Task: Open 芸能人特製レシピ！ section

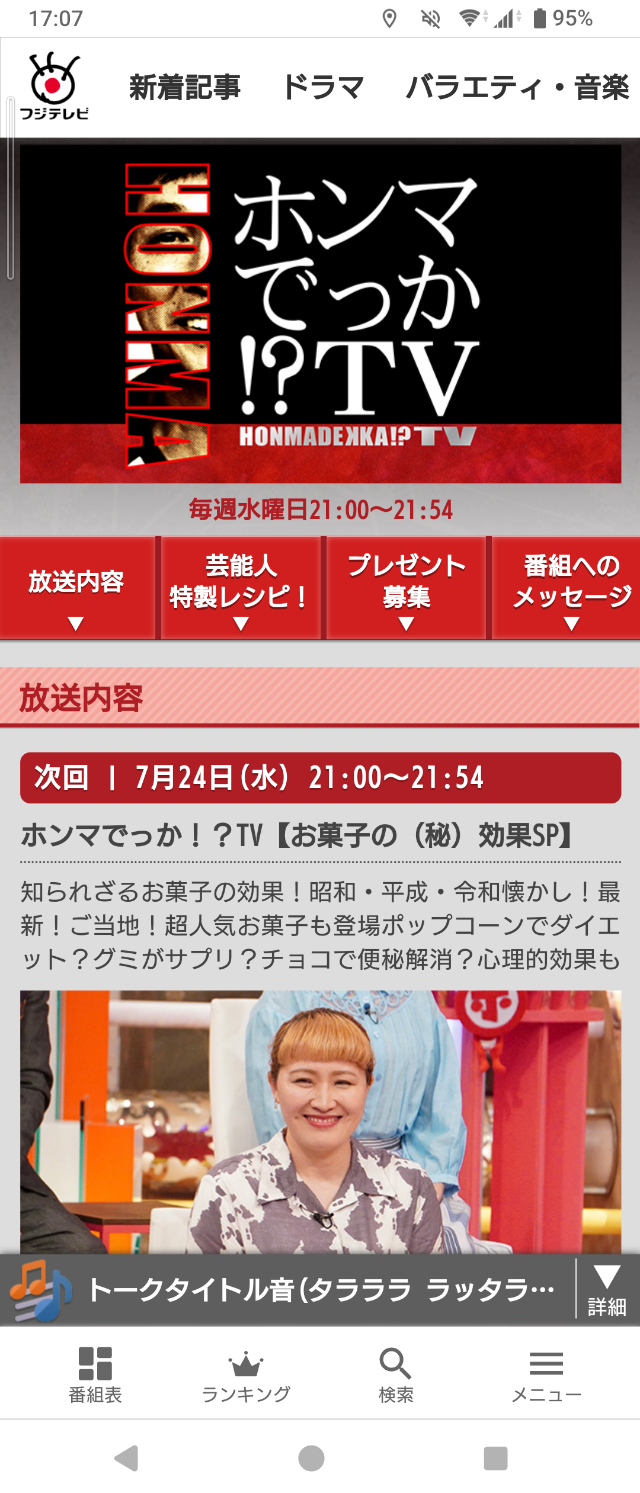Action: [x=240, y=588]
